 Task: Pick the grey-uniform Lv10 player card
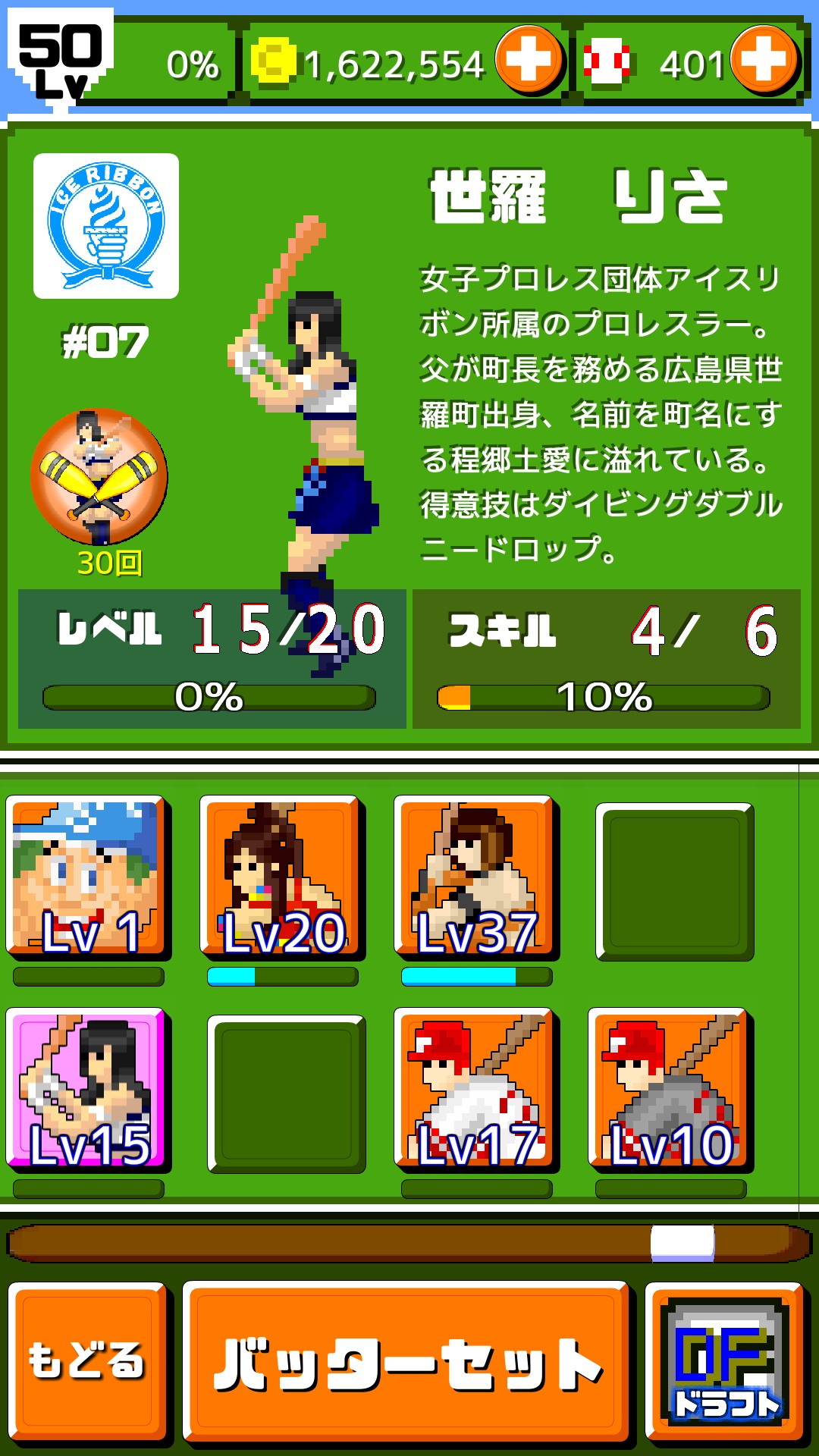(x=669, y=1088)
